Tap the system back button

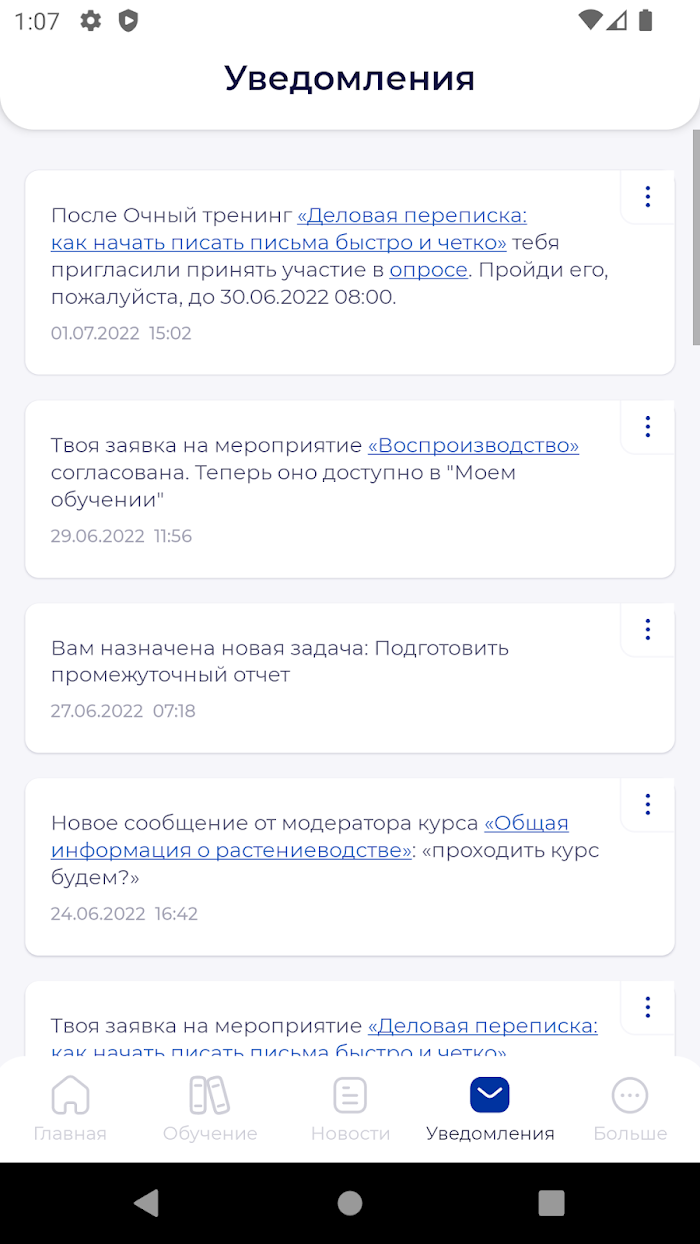click(x=147, y=1203)
